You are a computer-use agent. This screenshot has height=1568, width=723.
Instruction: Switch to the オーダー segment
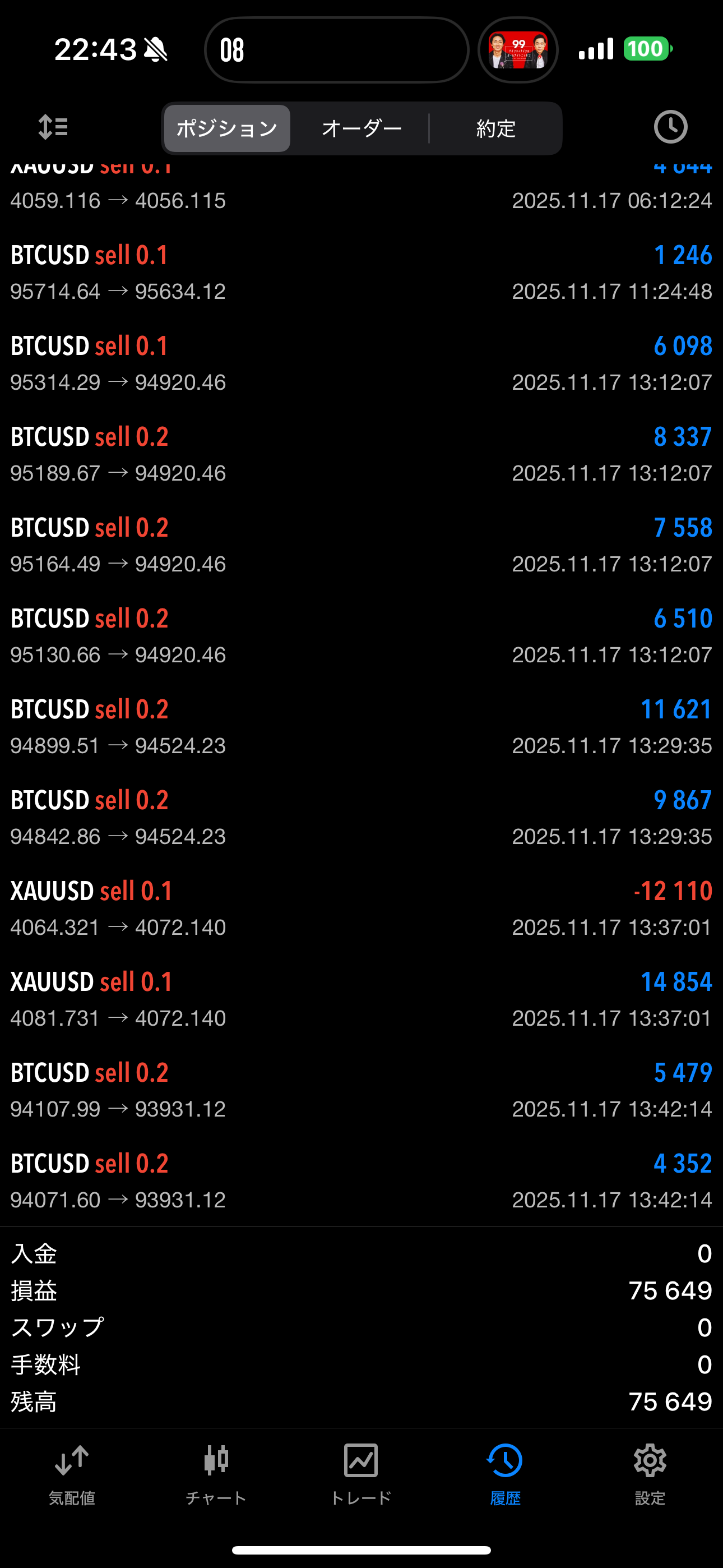coord(361,128)
